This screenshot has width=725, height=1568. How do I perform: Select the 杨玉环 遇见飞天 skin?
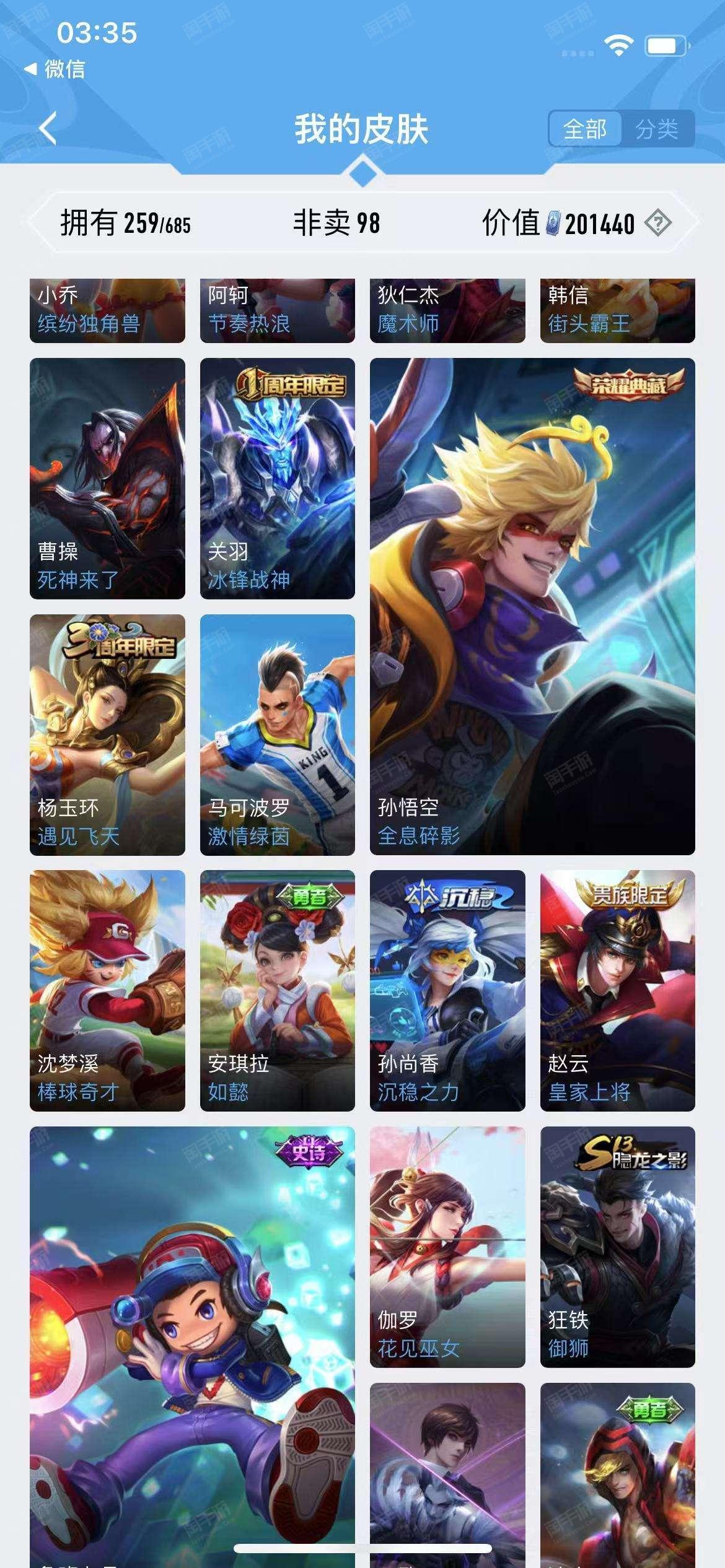click(x=107, y=734)
